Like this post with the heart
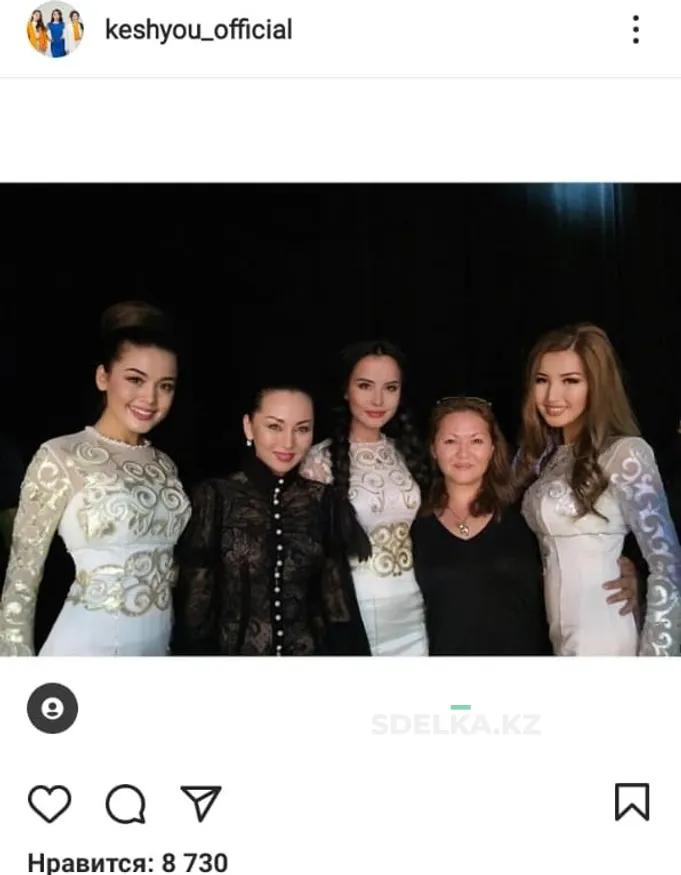Image resolution: width=681 pixels, height=875 pixels. coord(49,803)
